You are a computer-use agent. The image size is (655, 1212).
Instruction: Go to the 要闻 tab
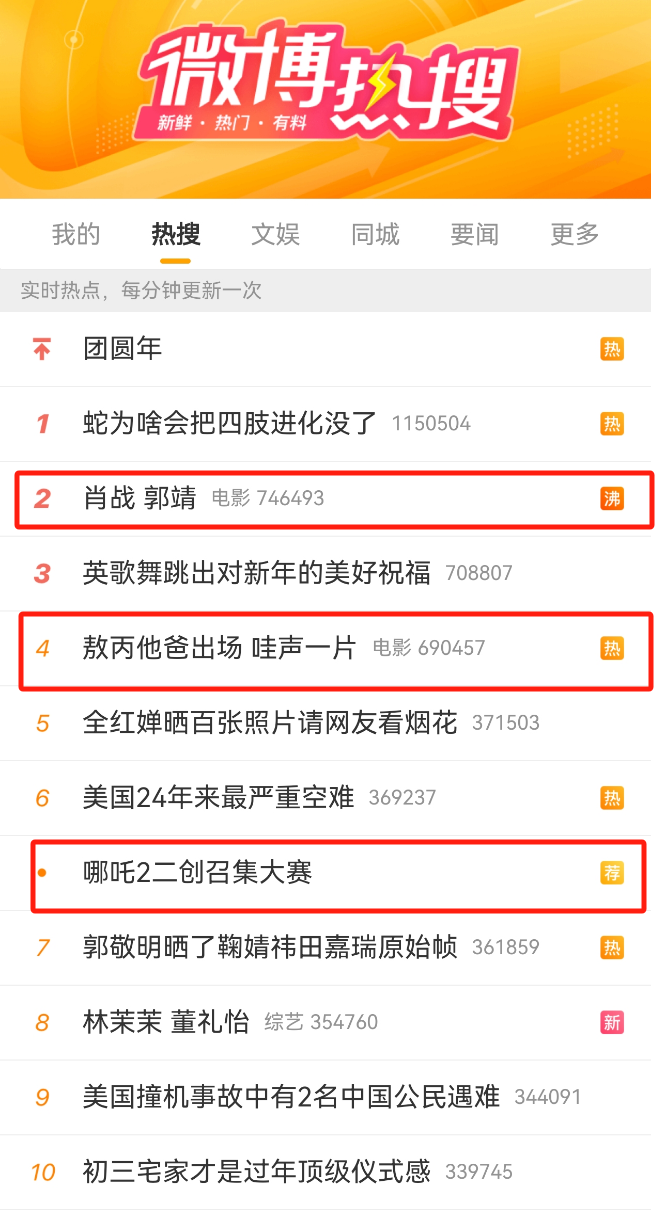[474, 235]
